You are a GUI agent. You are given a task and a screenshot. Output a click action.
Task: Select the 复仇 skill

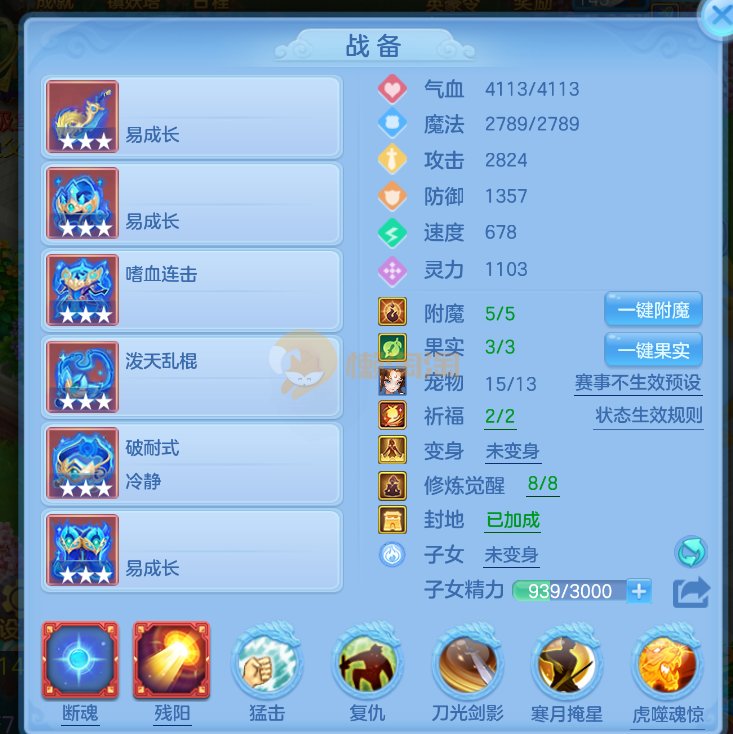coord(367,665)
